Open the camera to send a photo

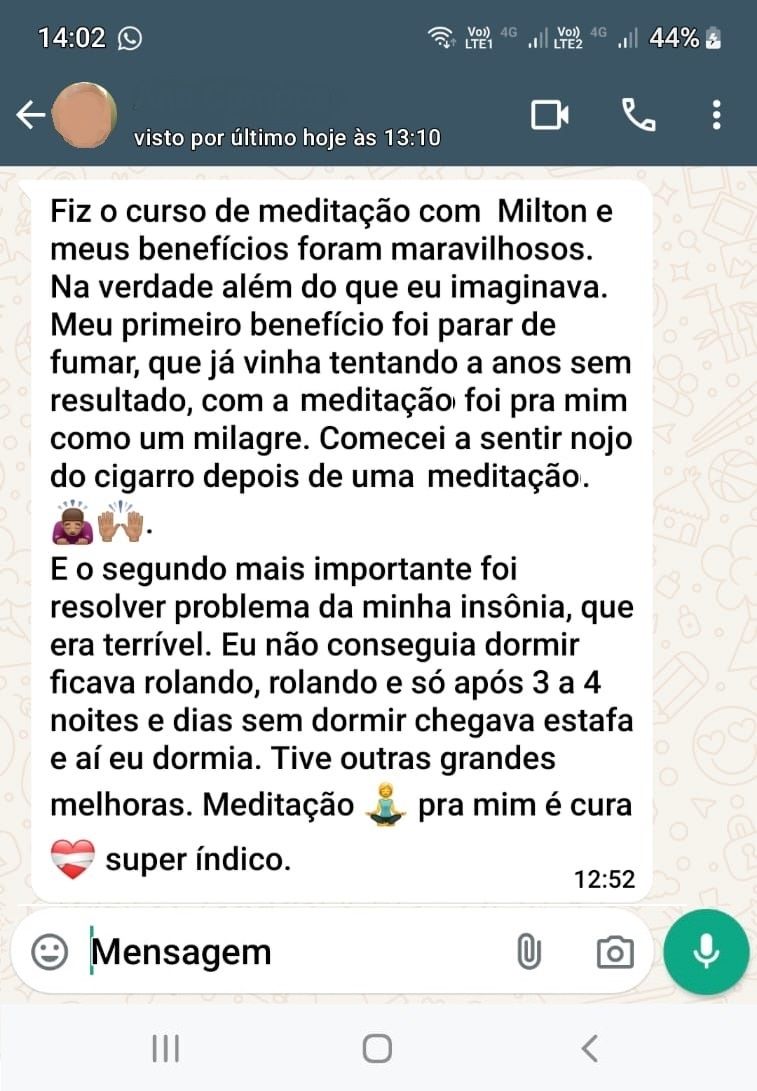point(614,952)
